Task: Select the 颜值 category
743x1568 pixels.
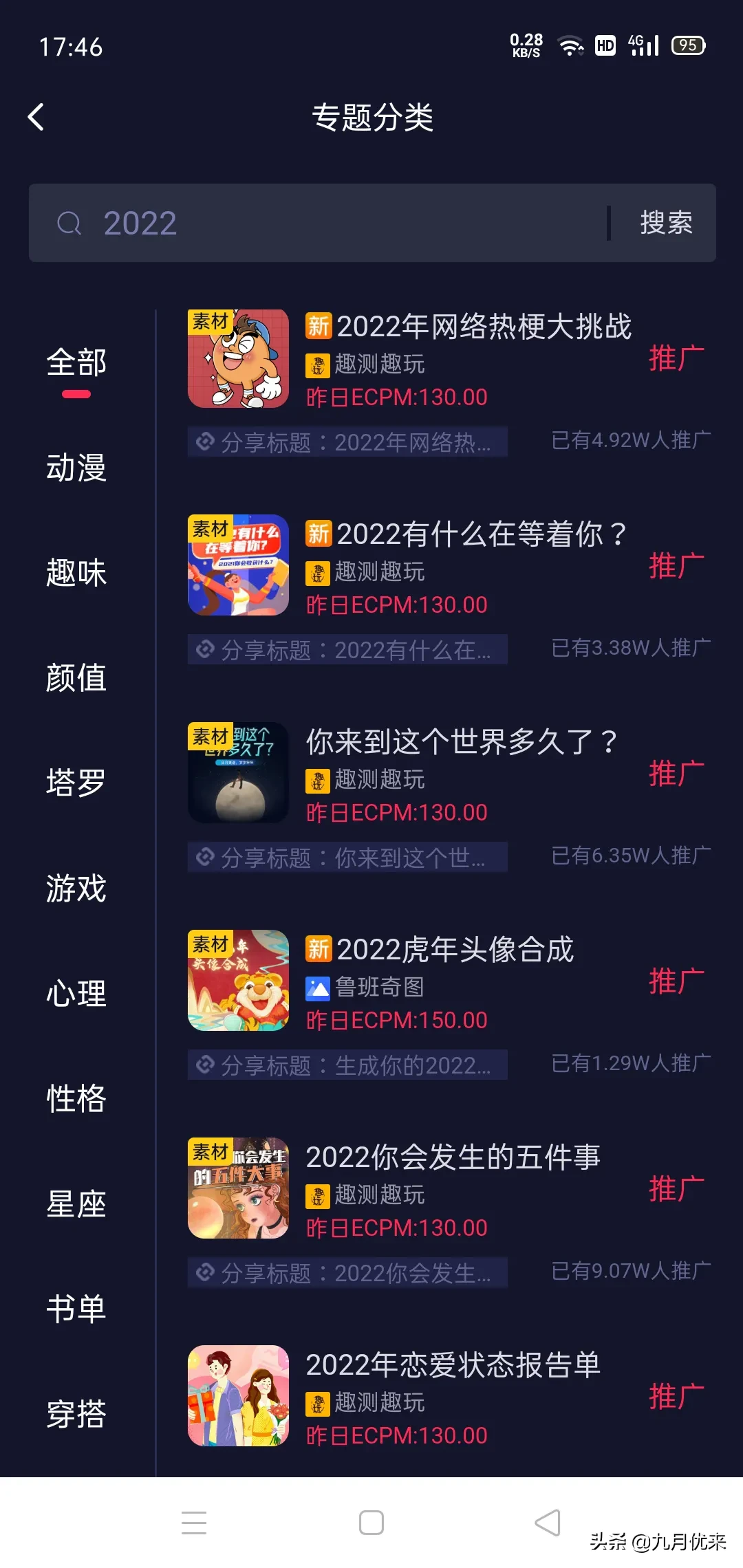Action: [76, 678]
